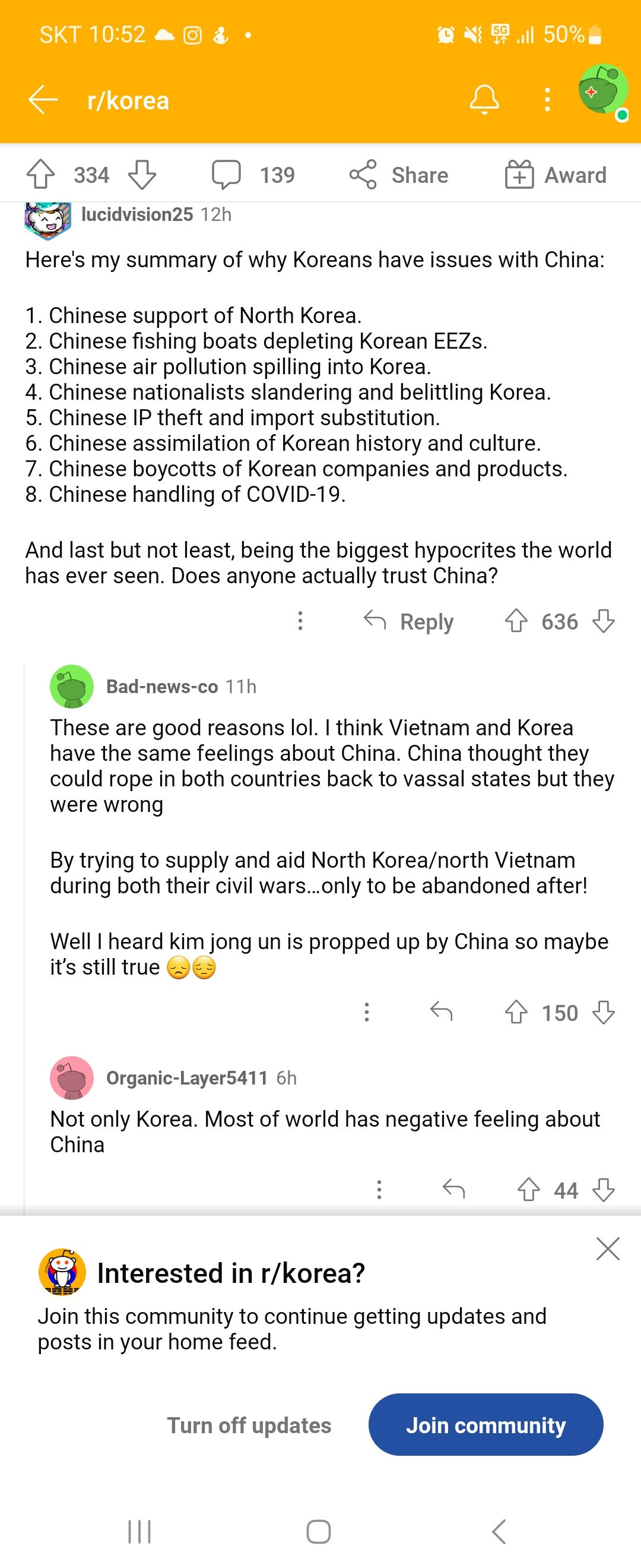Upvote lucidvision25's comment
Screen dimensions: 641x1568
coord(516,621)
